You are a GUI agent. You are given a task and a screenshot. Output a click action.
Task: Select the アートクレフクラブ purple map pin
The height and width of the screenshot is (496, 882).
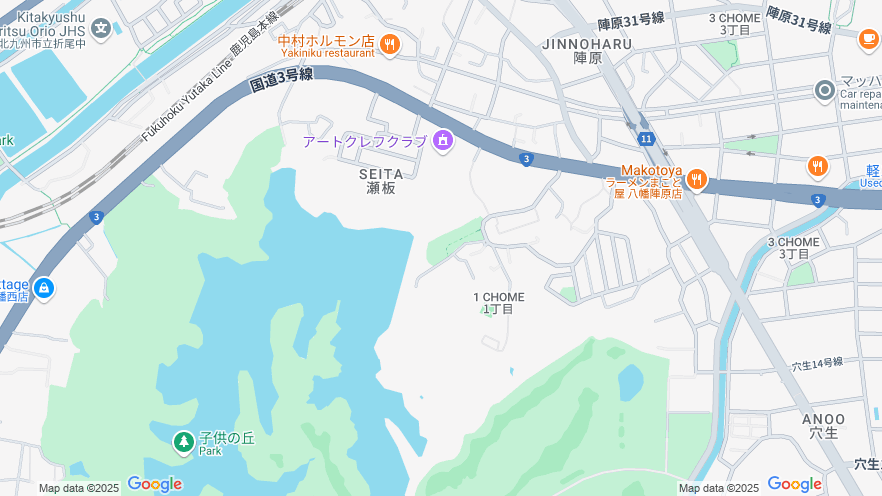click(441, 142)
